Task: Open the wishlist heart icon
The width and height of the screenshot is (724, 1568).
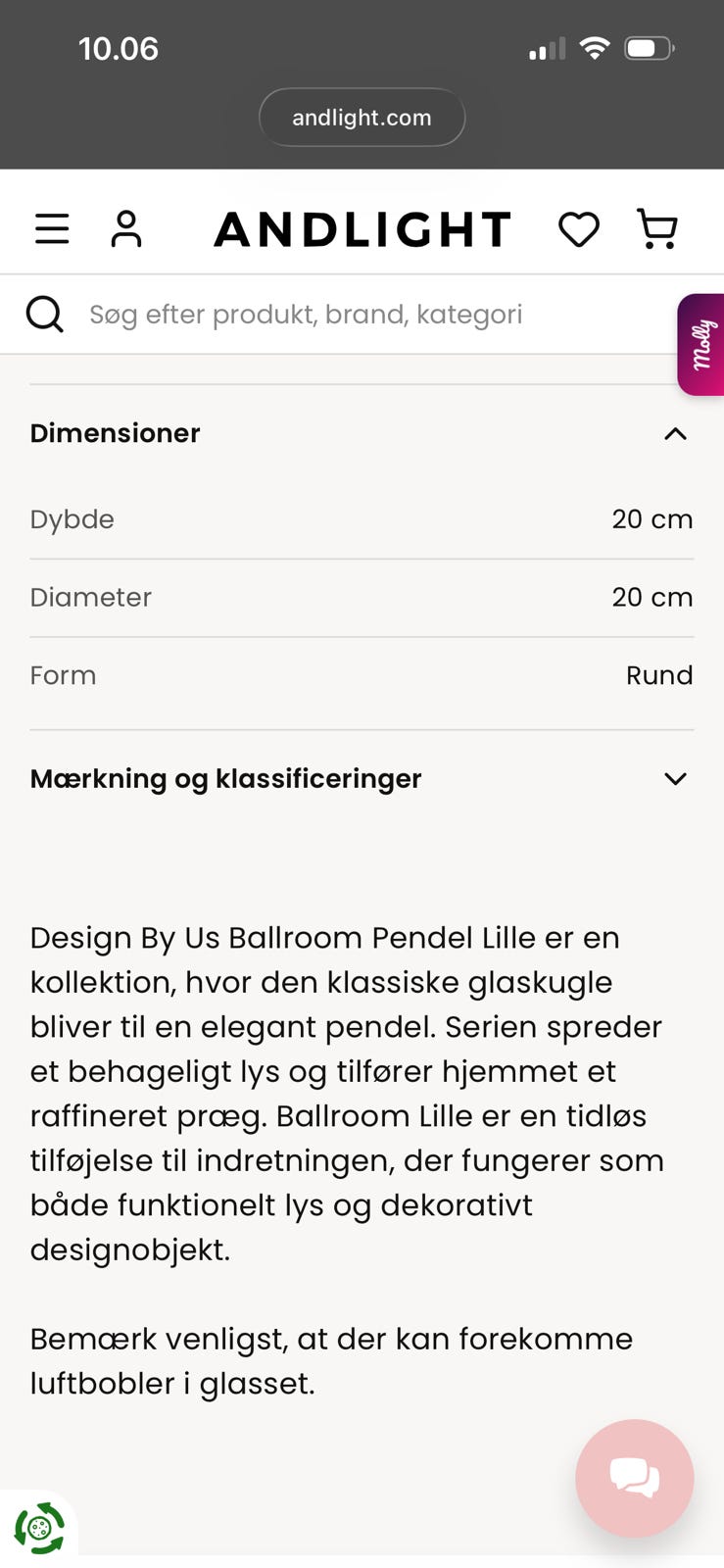Action: [x=579, y=230]
